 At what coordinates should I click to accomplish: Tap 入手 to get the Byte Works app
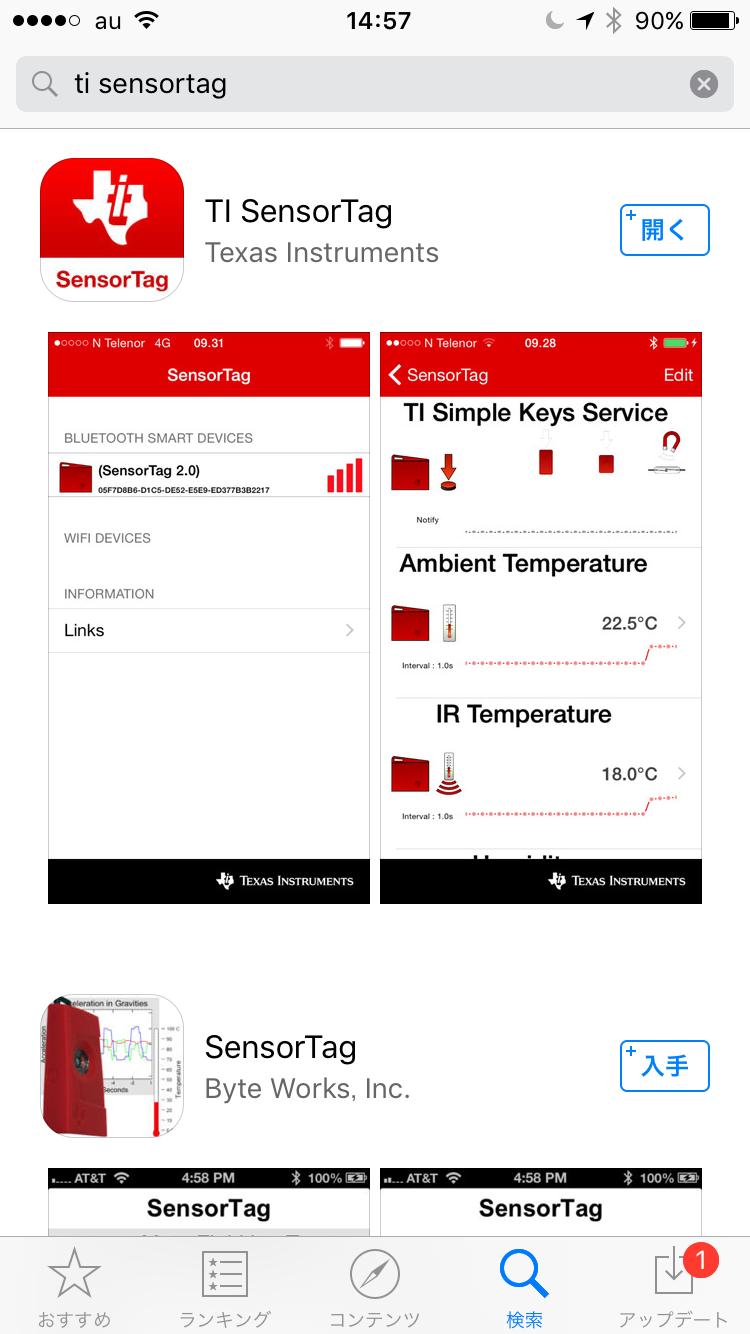click(x=664, y=1066)
